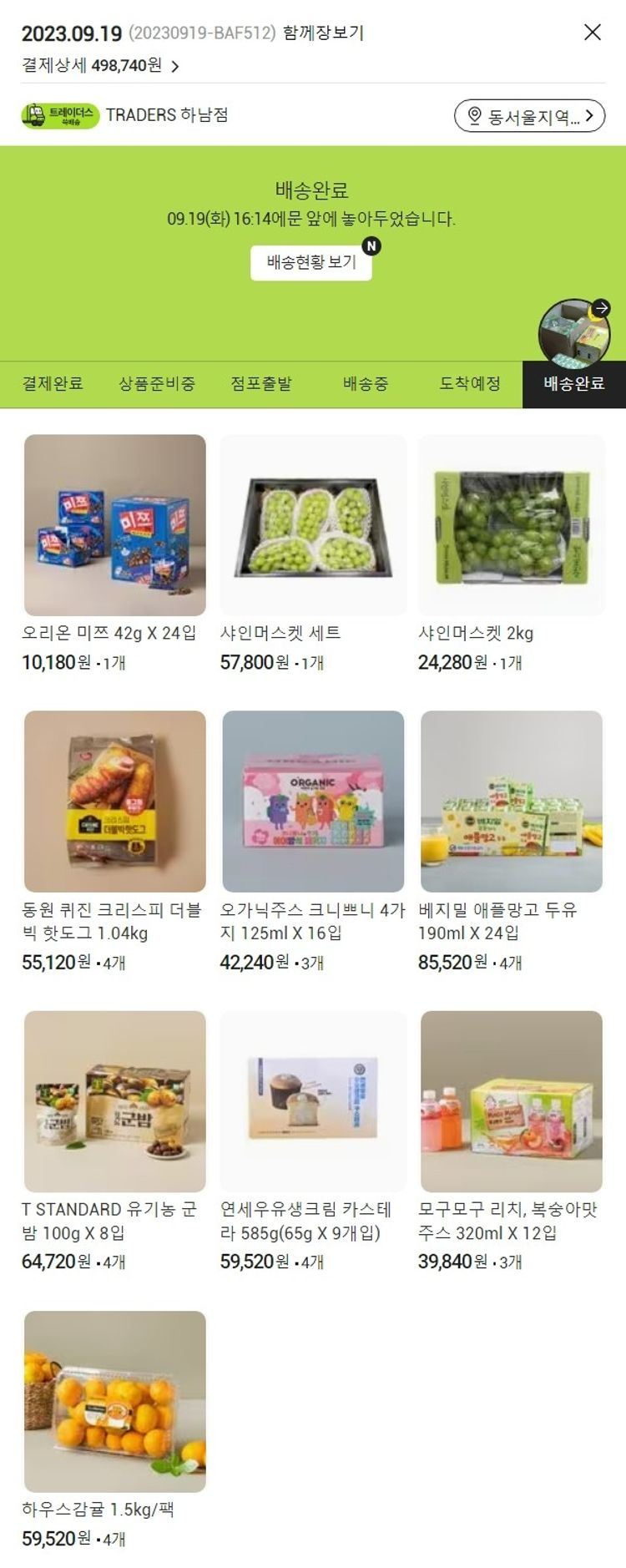Open 오리온 미쯔 42g X 24입 product
Image resolution: width=626 pixels, height=1568 pixels.
tap(114, 525)
